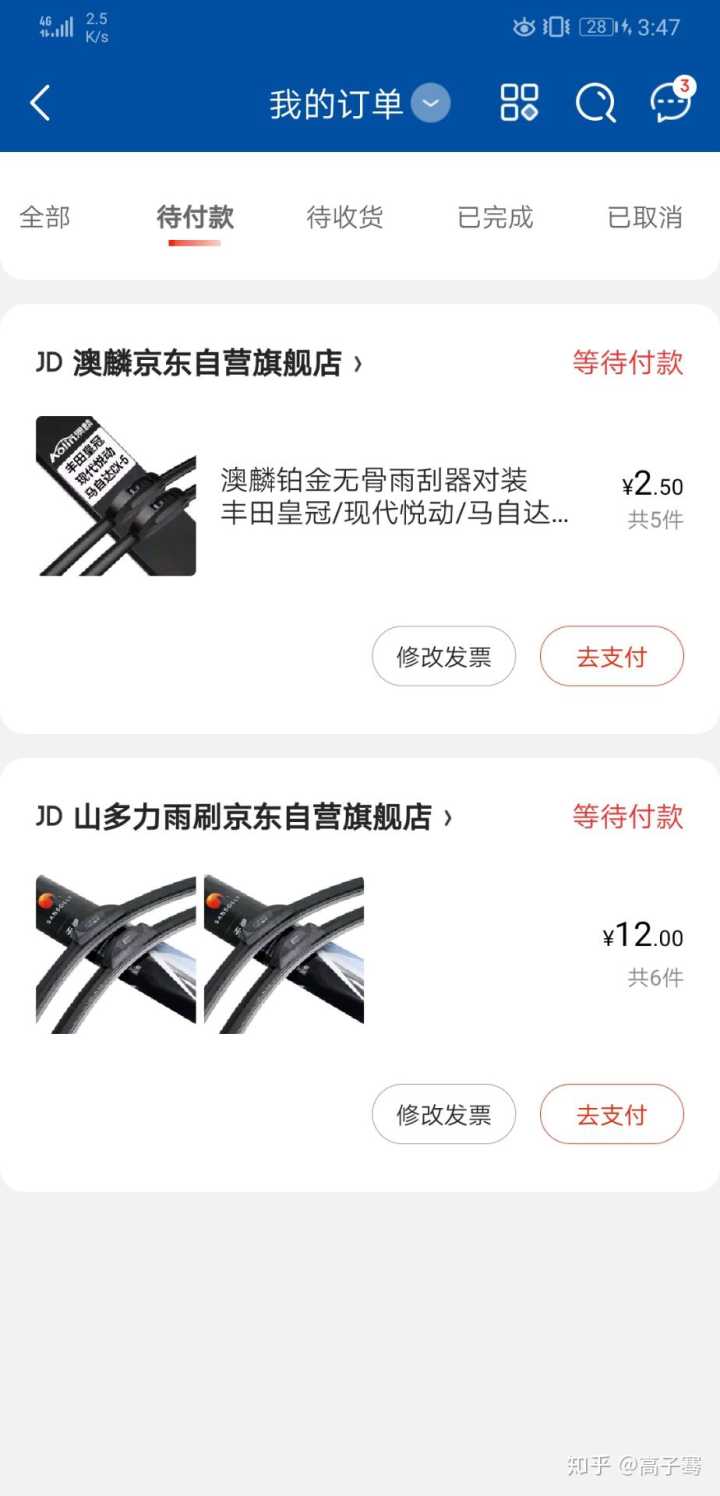Tap 修改发票 on the 澳麟 order

point(444,657)
